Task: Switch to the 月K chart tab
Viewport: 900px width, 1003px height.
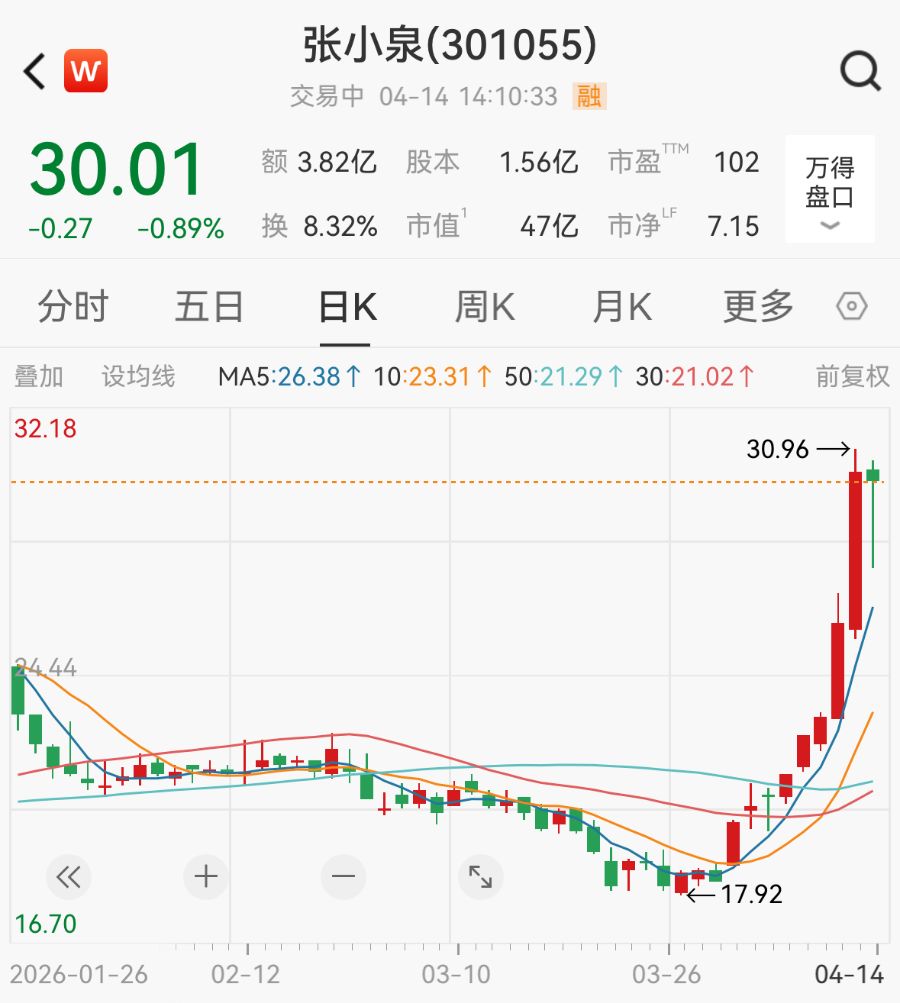Action: point(622,307)
